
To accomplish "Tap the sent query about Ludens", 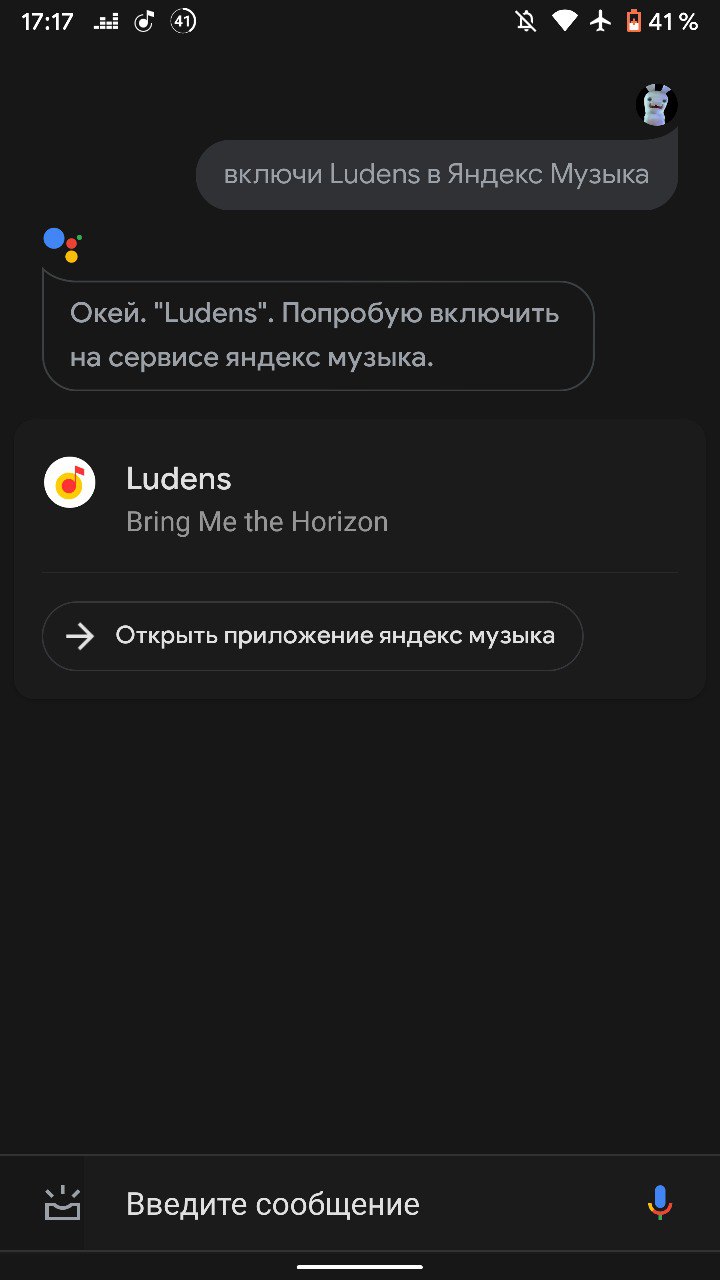I will click(x=436, y=175).
